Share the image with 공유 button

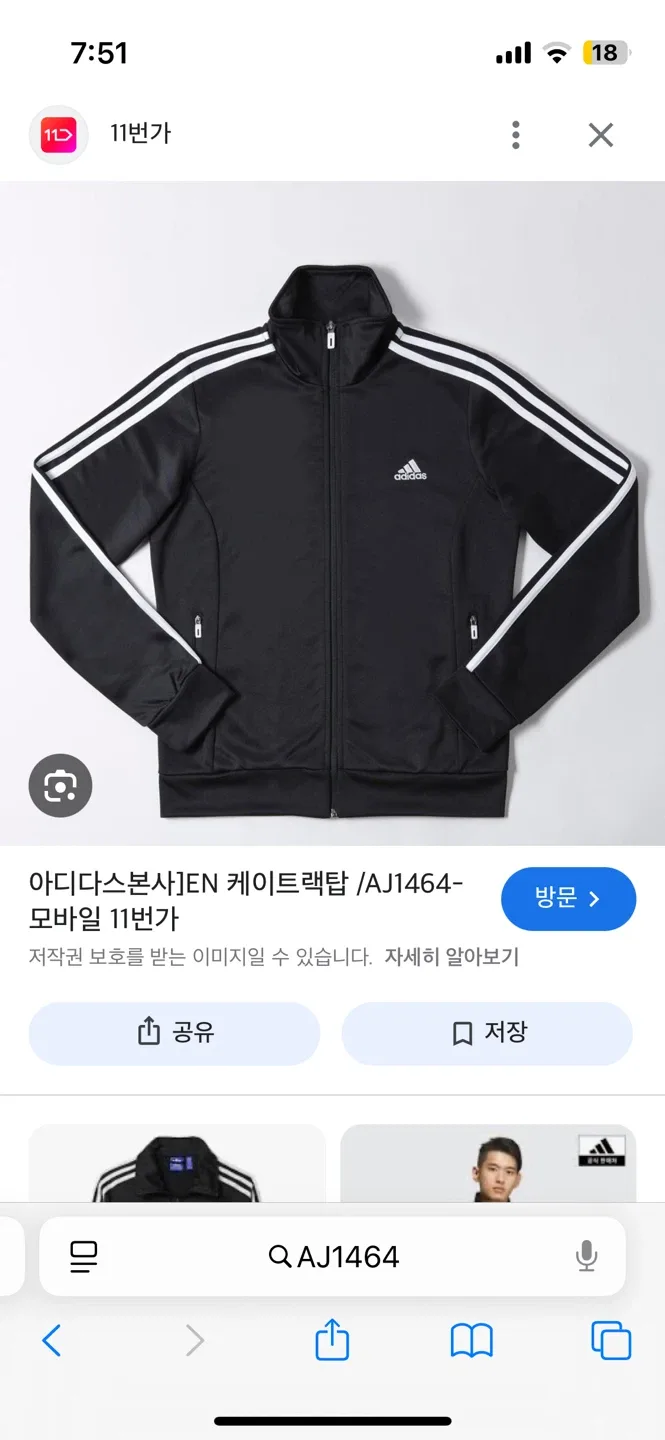(x=175, y=1033)
